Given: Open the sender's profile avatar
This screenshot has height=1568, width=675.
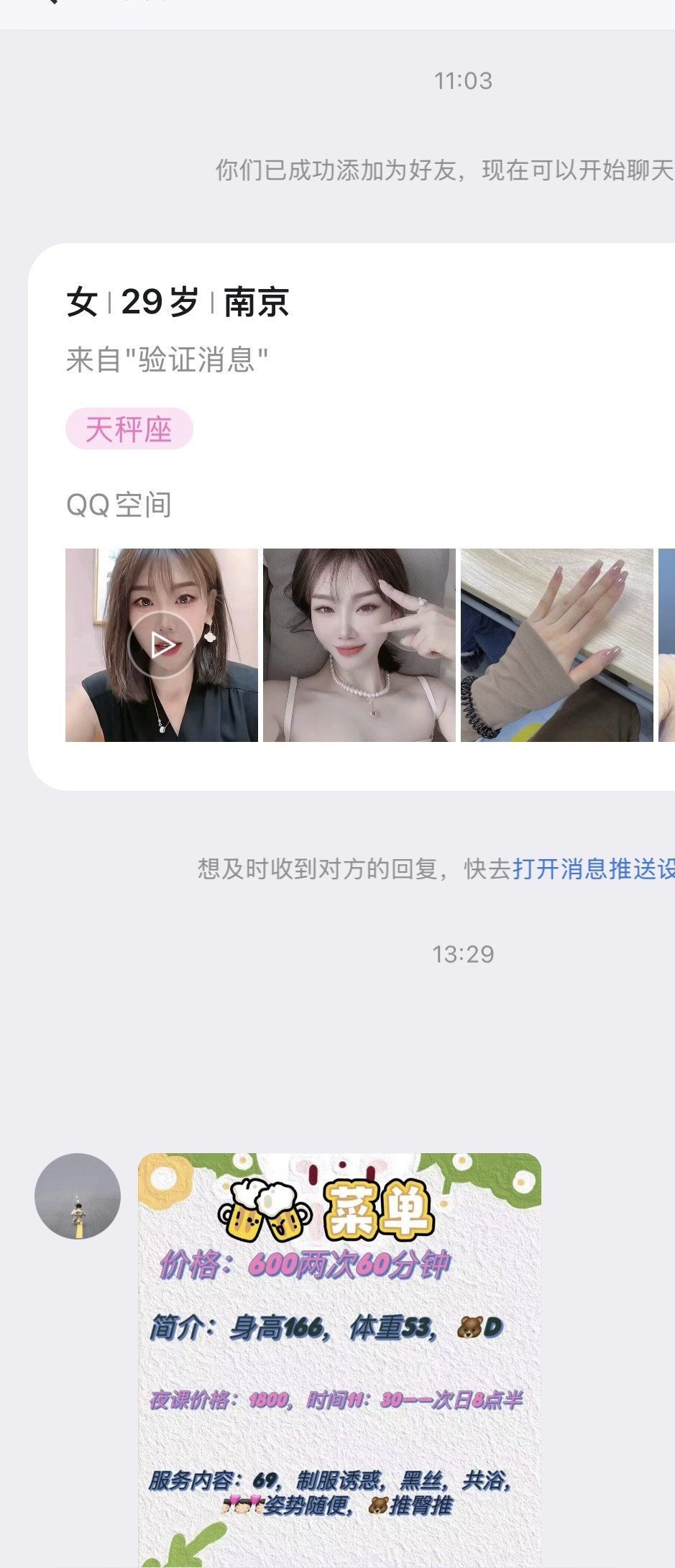Looking at the screenshot, I should click(x=78, y=1196).
